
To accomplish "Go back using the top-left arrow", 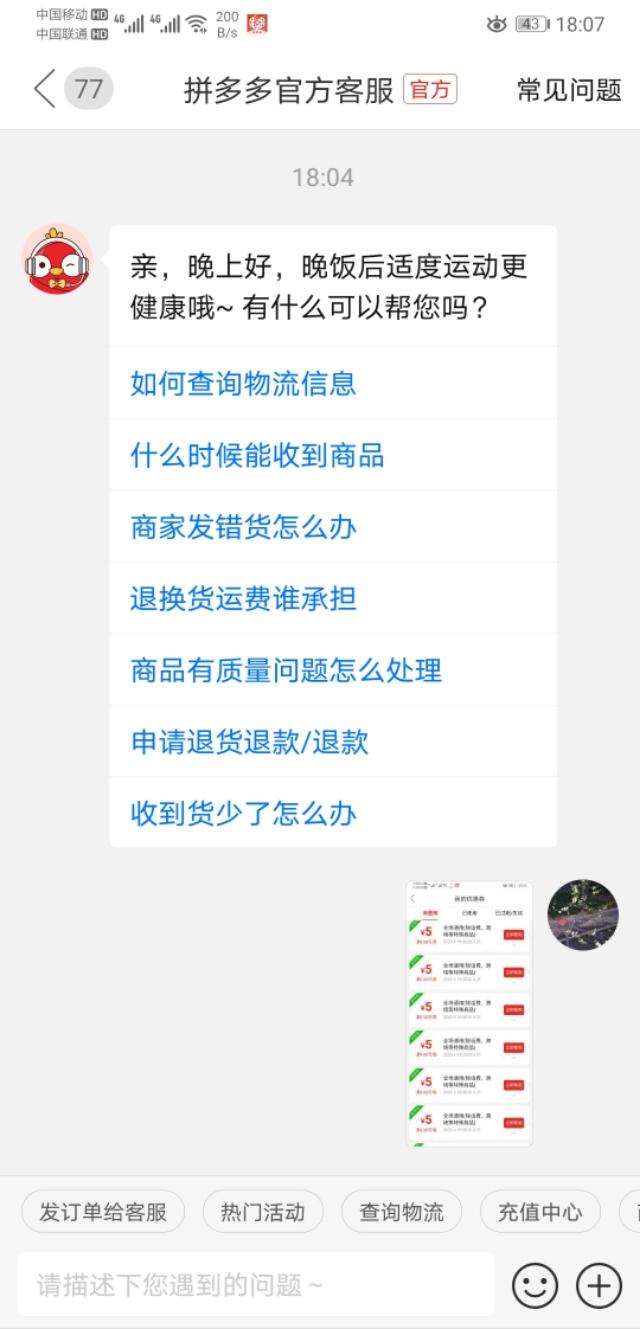I will tap(44, 90).
